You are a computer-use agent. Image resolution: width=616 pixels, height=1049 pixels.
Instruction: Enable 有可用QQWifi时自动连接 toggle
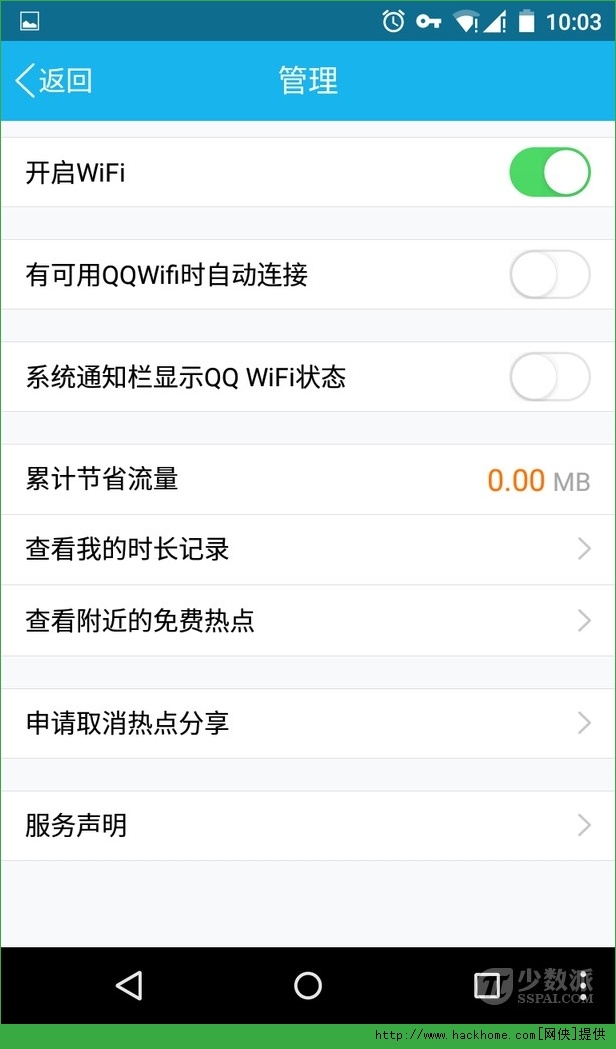click(550, 274)
